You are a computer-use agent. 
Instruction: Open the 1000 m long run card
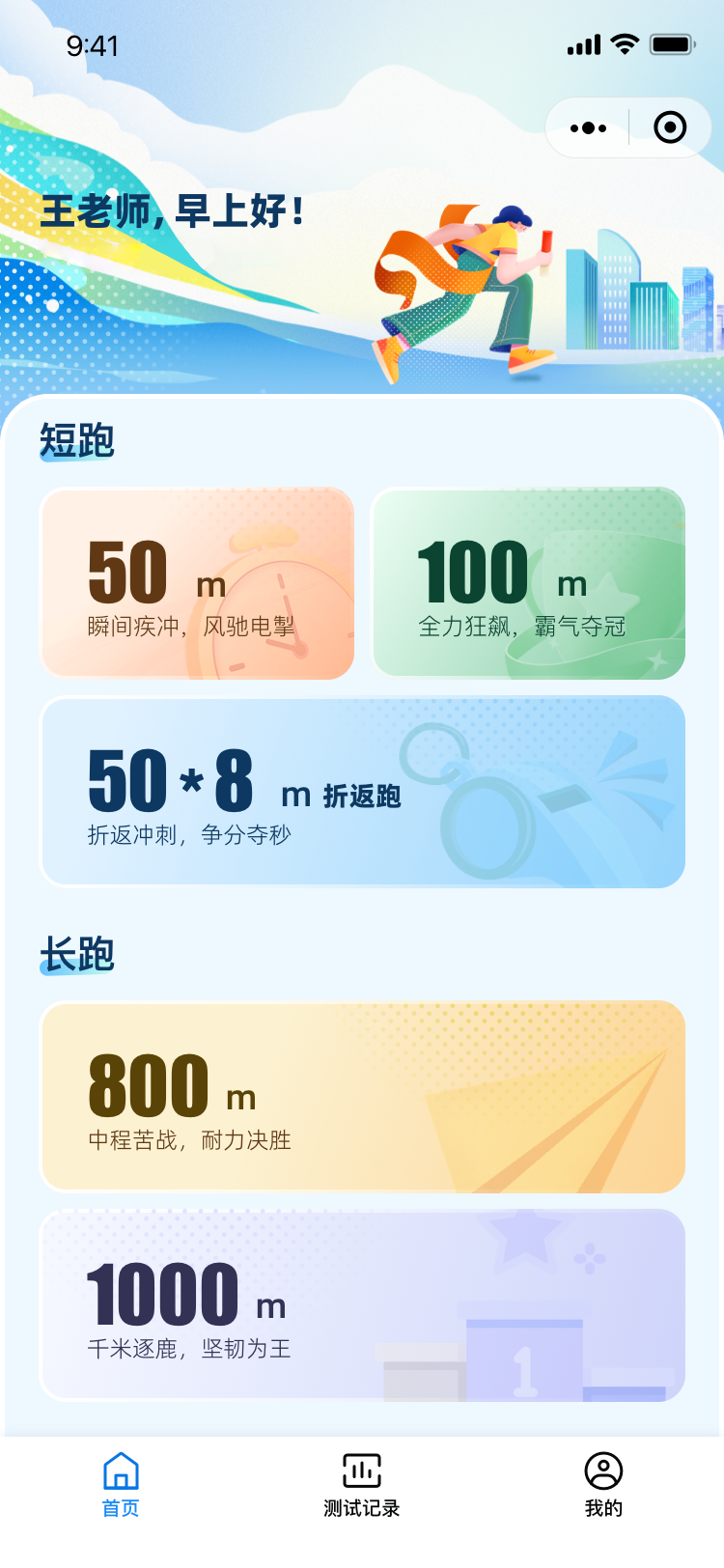362,1304
